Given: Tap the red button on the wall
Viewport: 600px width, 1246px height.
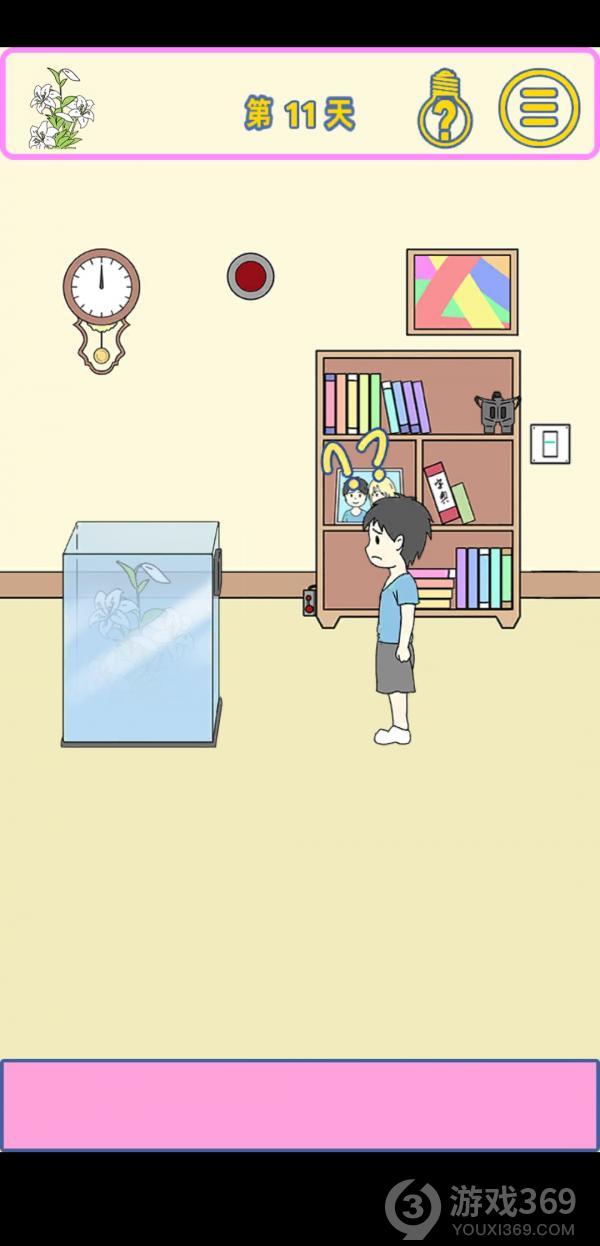Looking at the screenshot, I should pos(250,275).
